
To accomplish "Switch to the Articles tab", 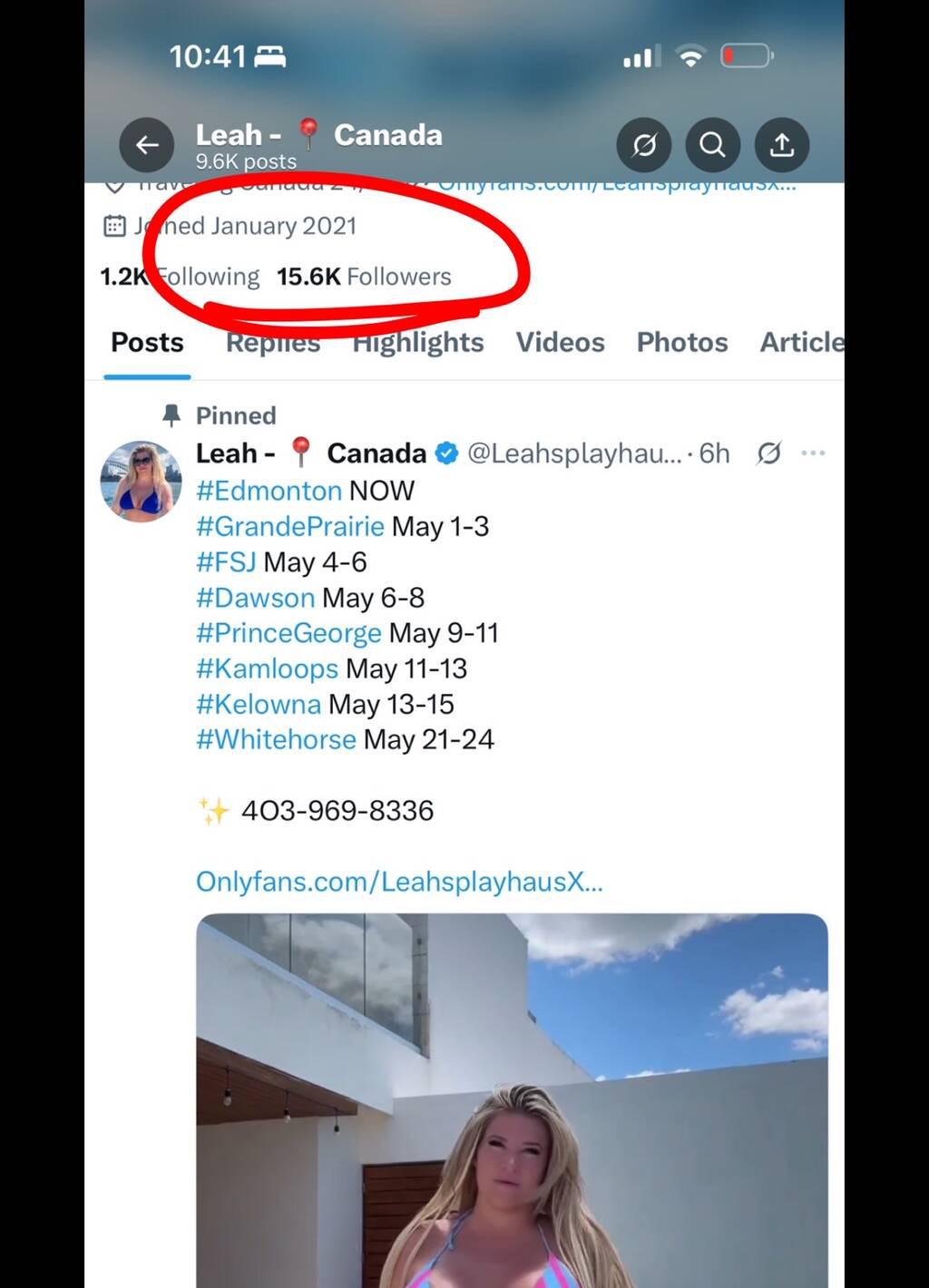I will click(x=802, y=343).
